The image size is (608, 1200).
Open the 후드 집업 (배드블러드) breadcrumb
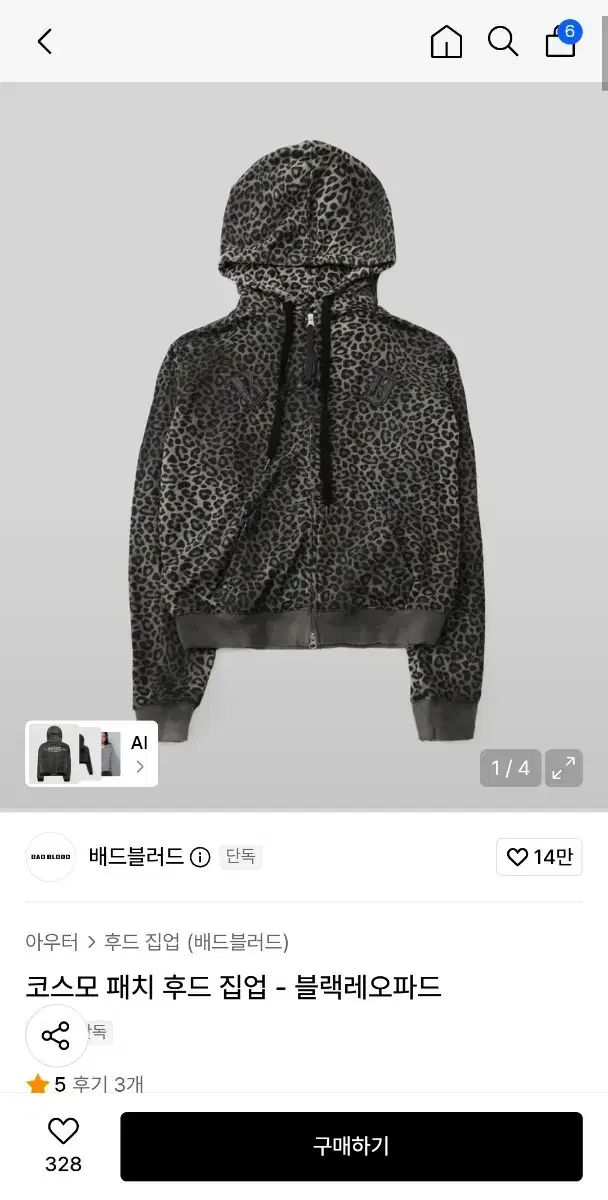[196, 942]
